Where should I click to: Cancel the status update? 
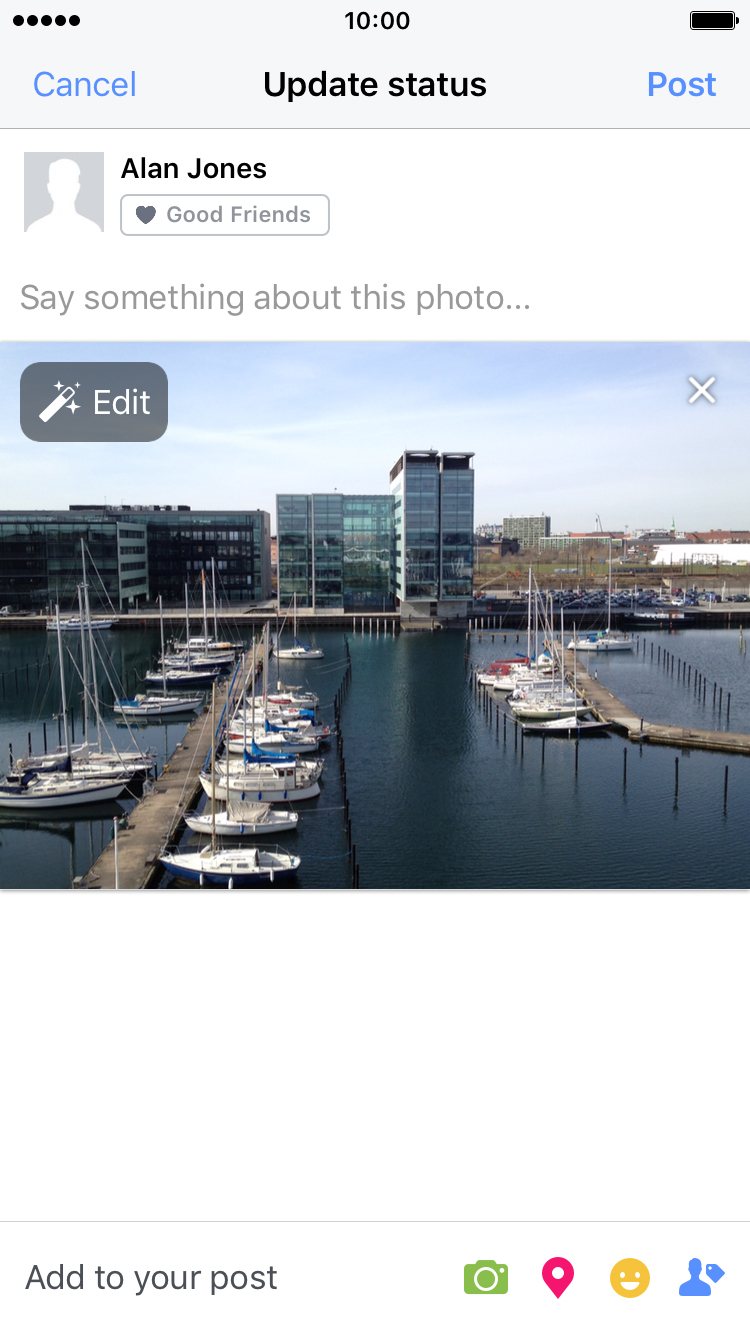pyautogui.click(x=84, y=85)
